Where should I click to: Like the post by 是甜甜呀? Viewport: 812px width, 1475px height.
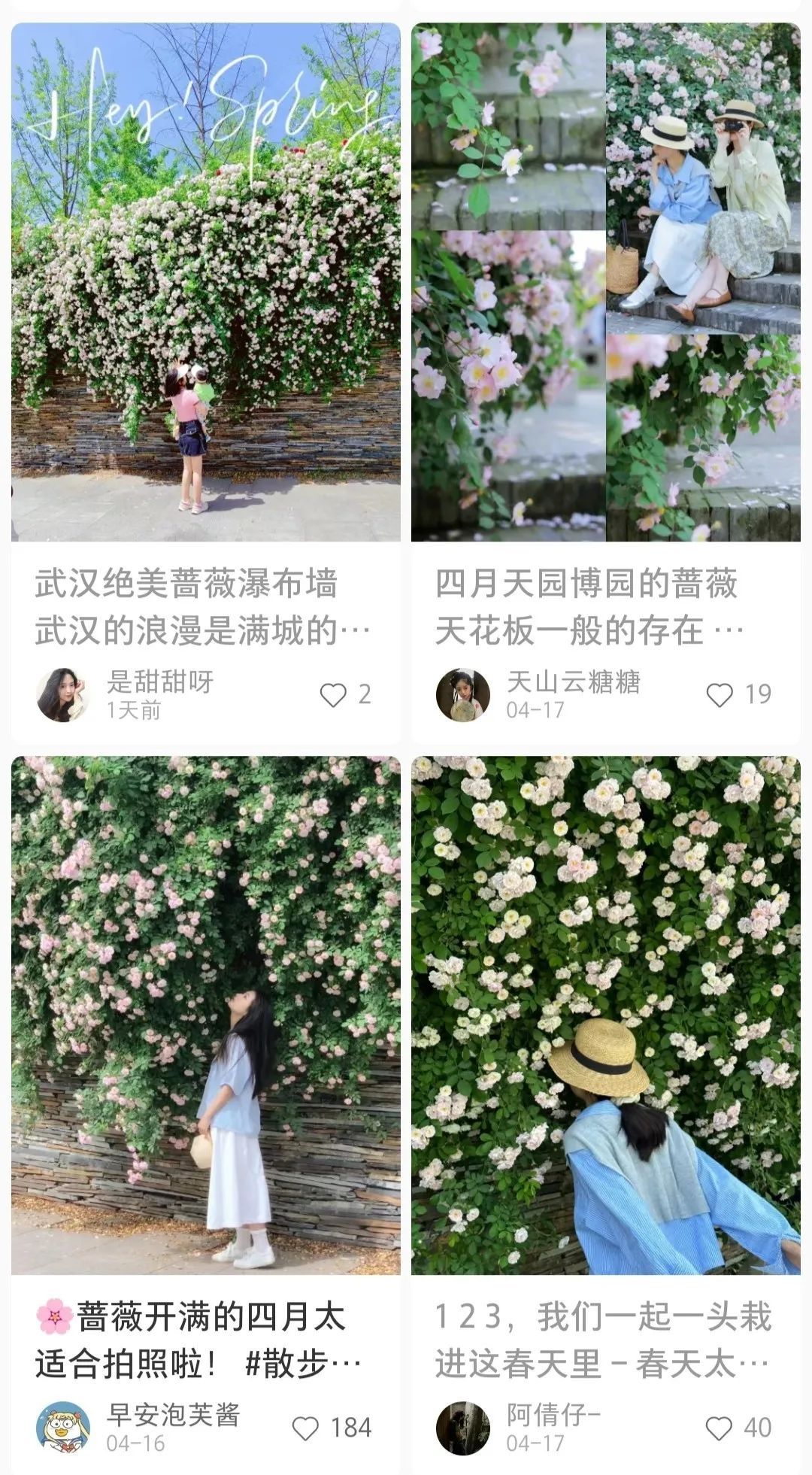[333, 695]
